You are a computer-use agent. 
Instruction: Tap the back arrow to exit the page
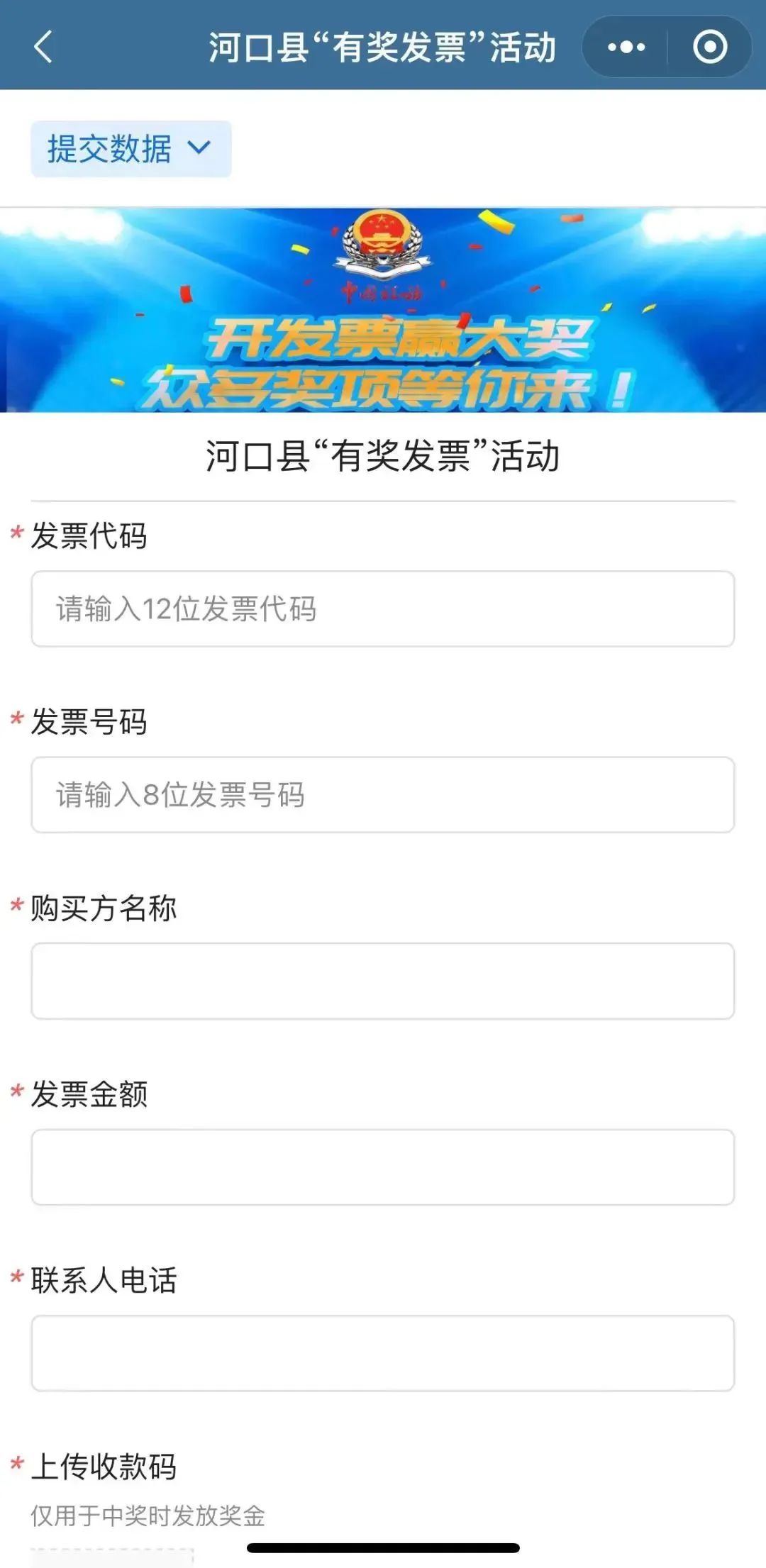(44, 48)
